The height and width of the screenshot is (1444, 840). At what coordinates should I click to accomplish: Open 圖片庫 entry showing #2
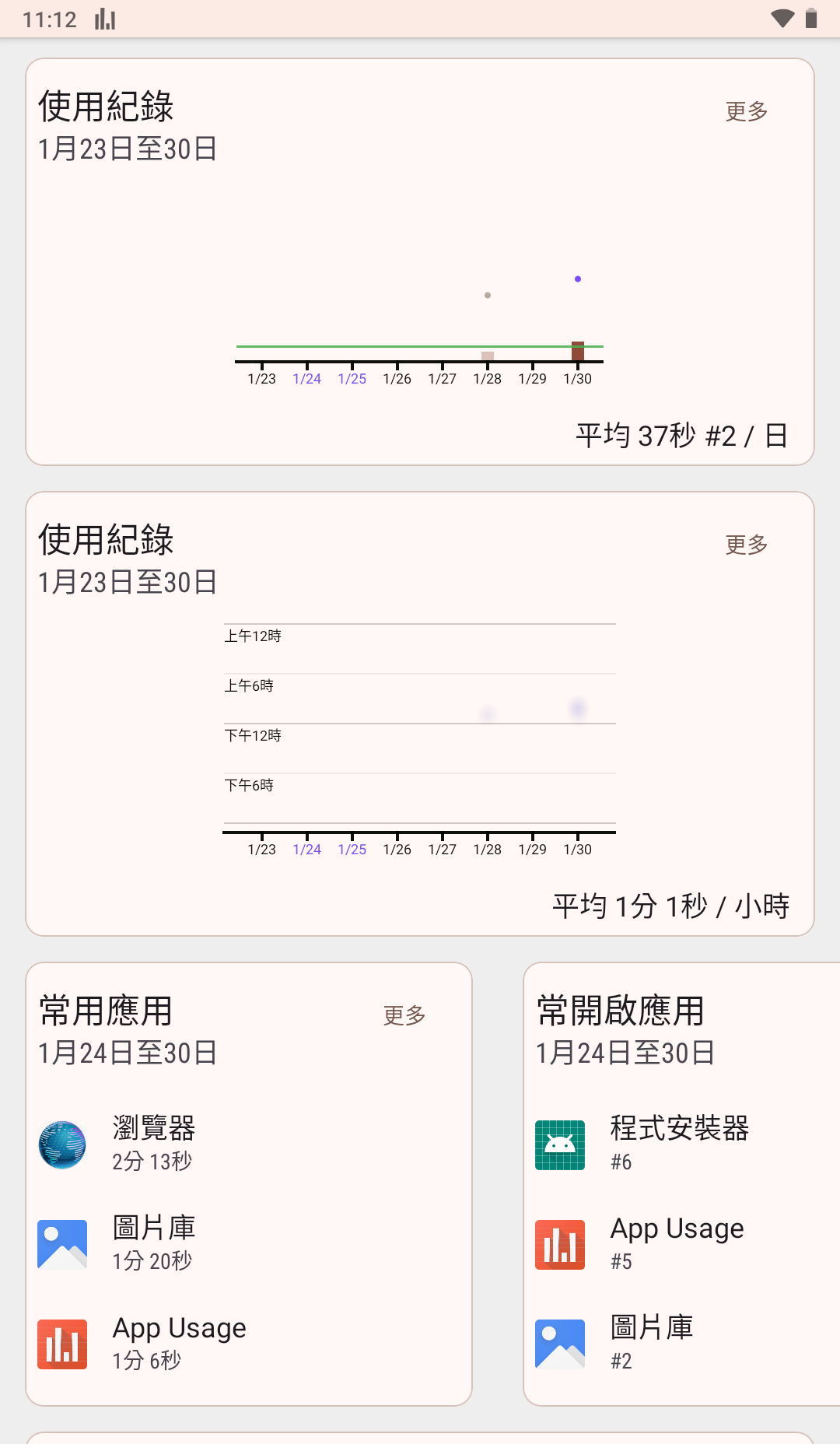[x=652, y=1343]
